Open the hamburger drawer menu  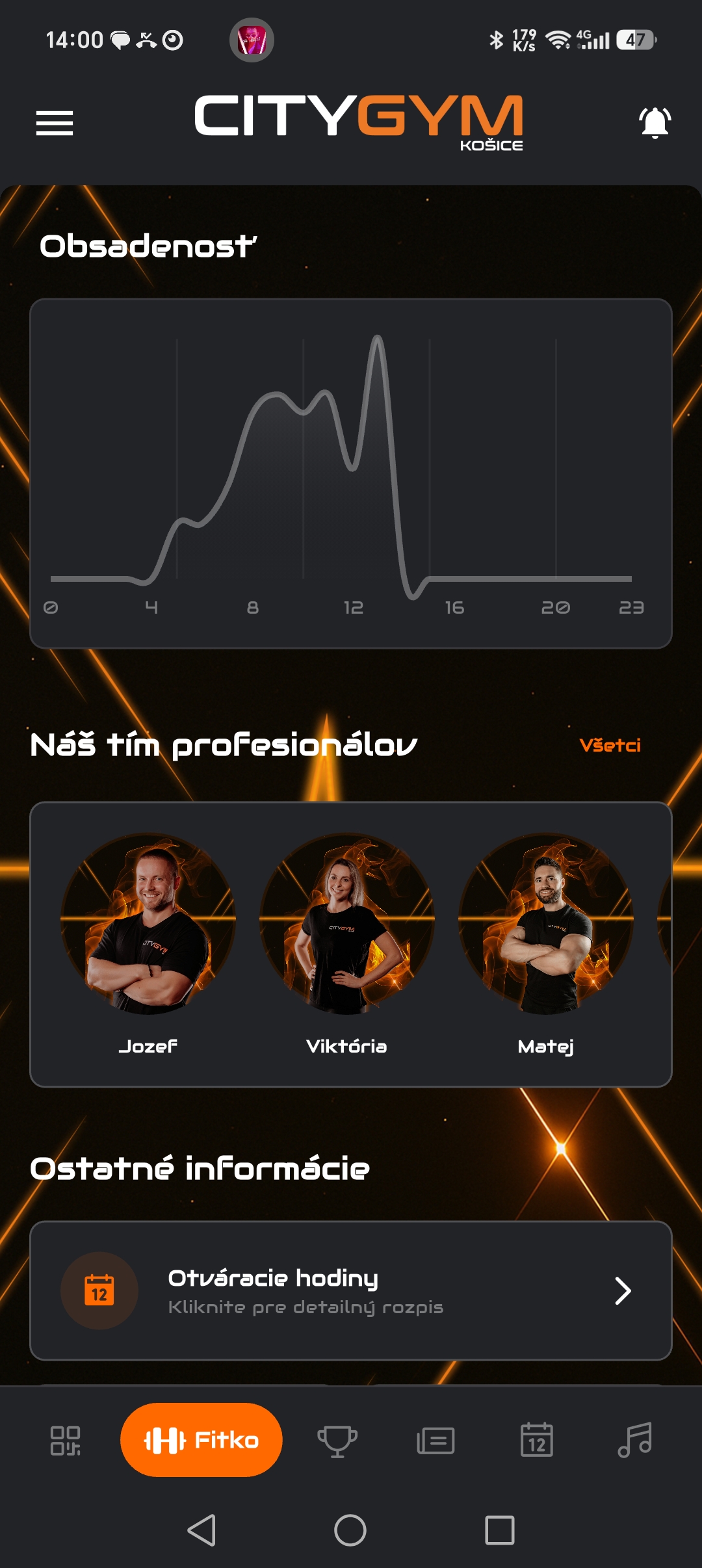(x=55, y=123)
